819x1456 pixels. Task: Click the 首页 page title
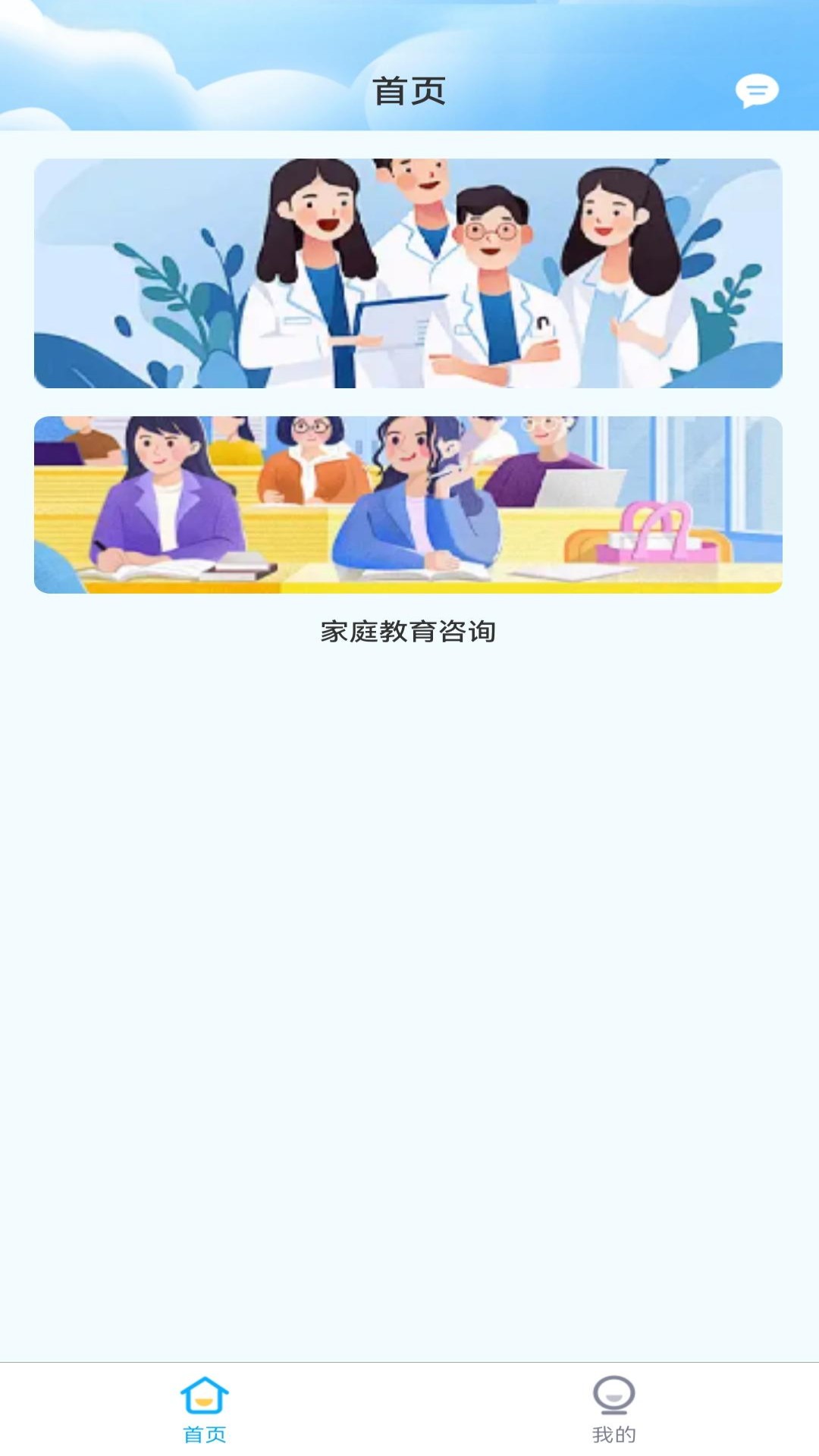click(x=409, y=89)
